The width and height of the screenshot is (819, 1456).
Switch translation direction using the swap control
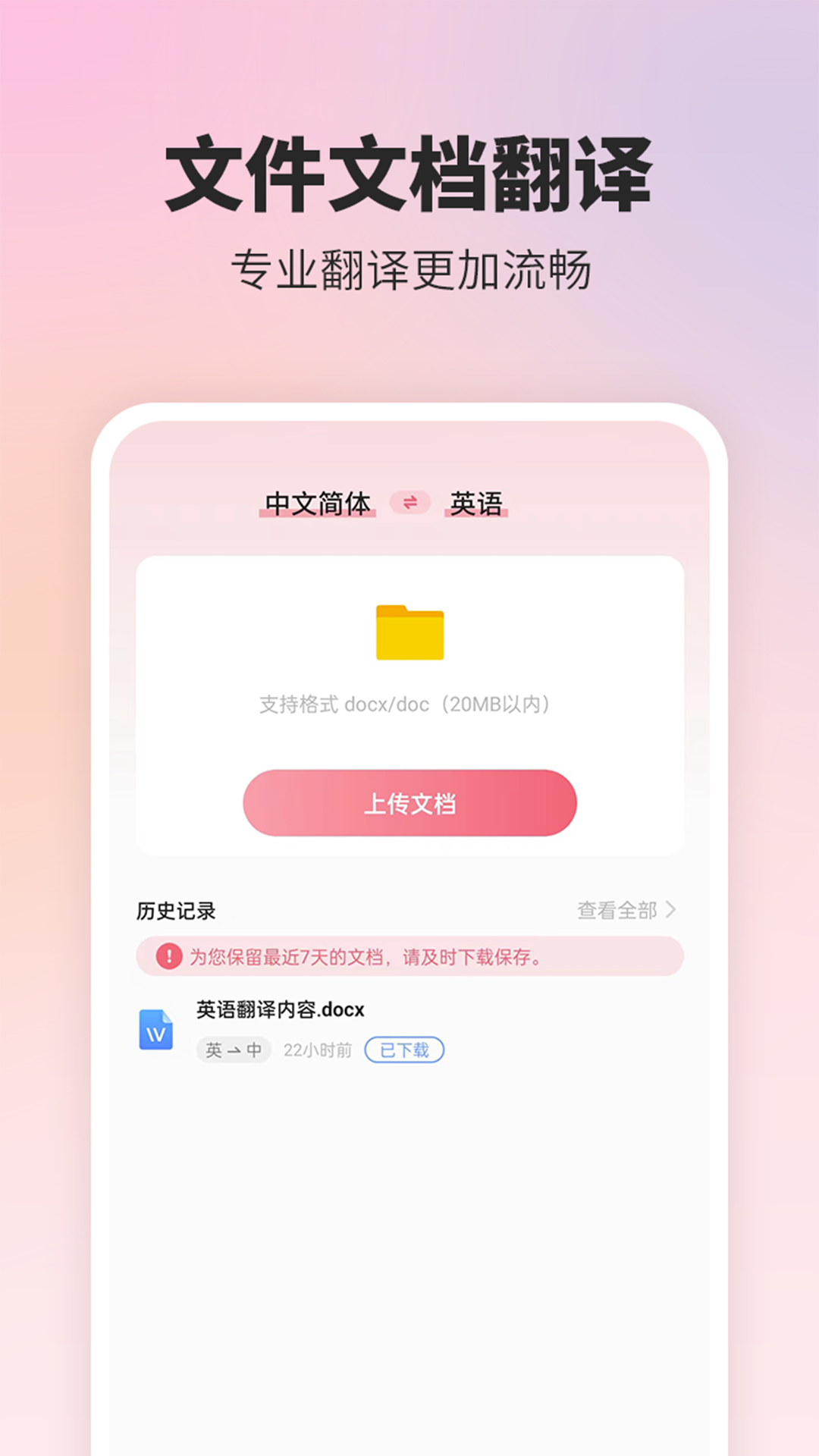409,503
